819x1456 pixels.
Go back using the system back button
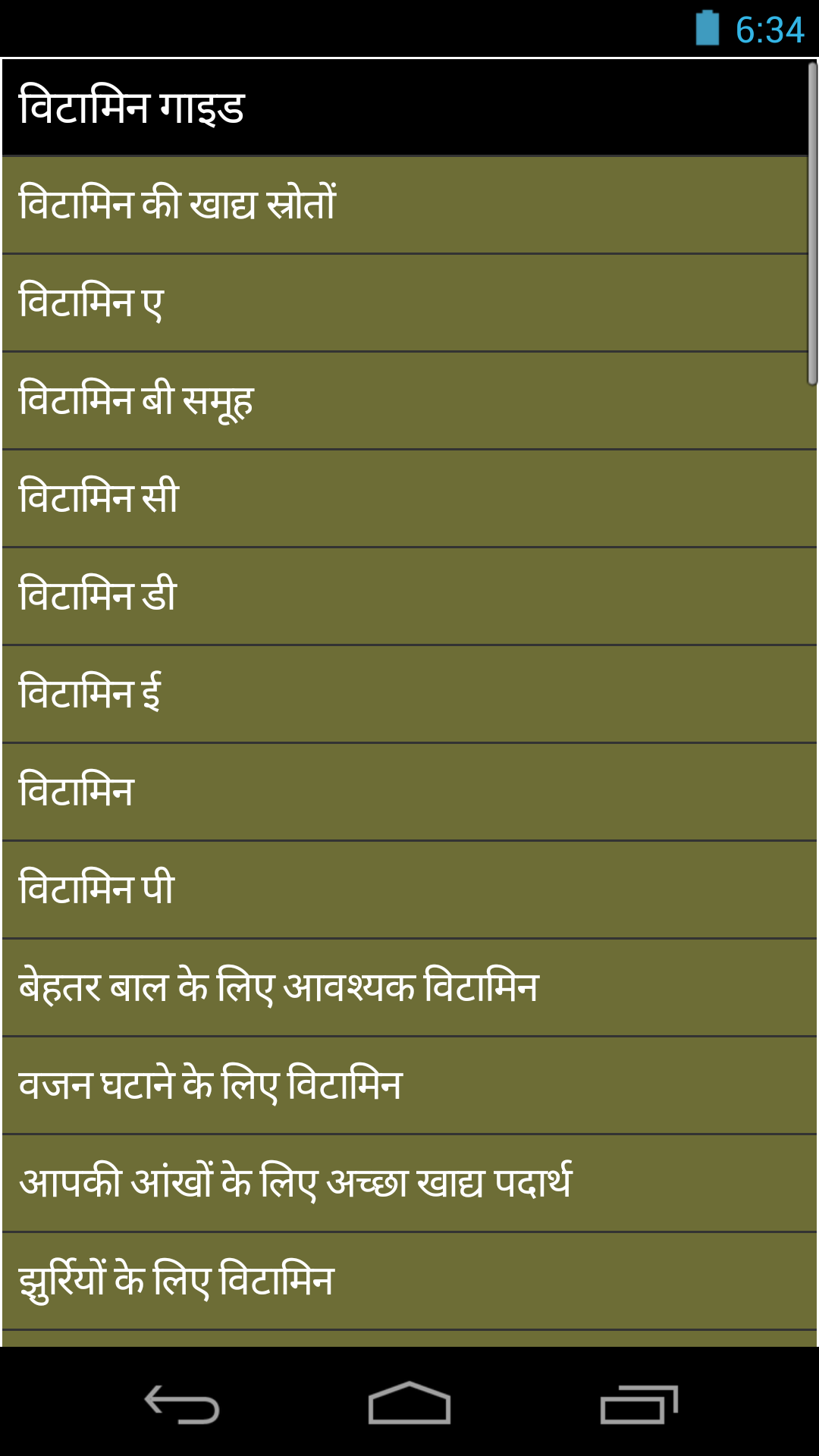(182, 1404)
